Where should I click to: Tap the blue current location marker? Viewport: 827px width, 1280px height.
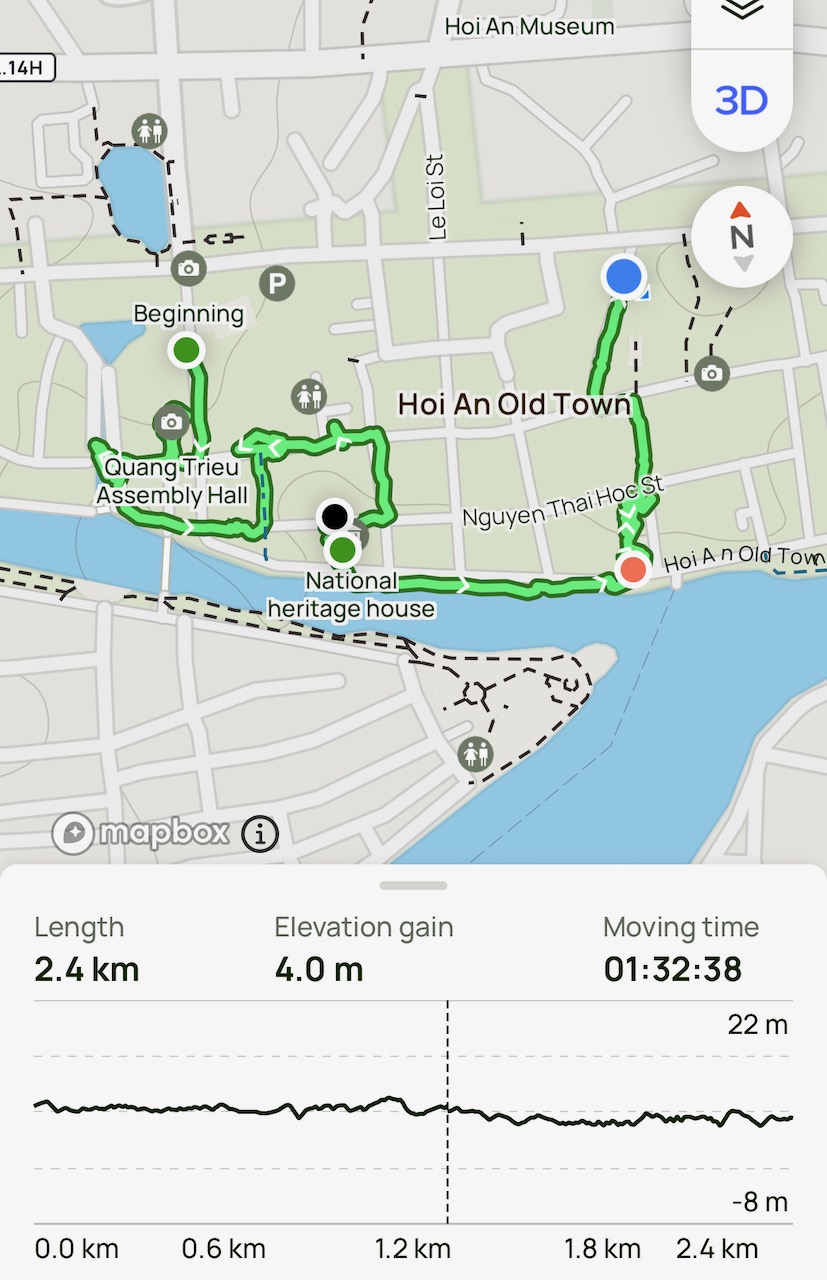tap(625, 276)
